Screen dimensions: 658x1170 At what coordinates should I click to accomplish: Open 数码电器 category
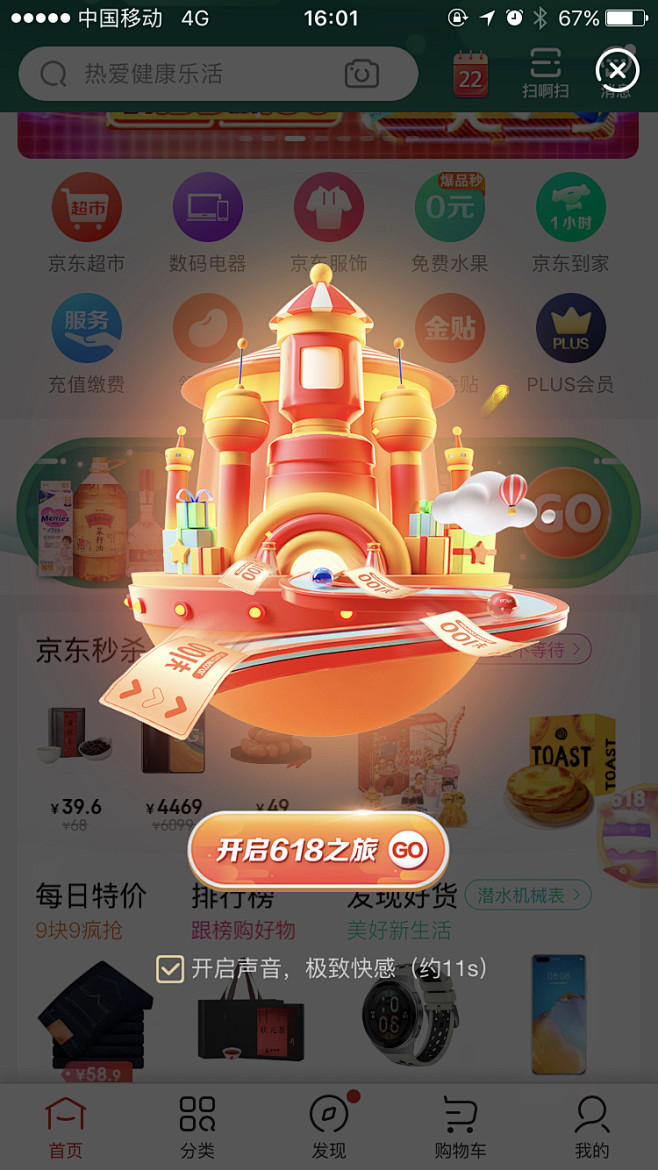tap(207, 222)
